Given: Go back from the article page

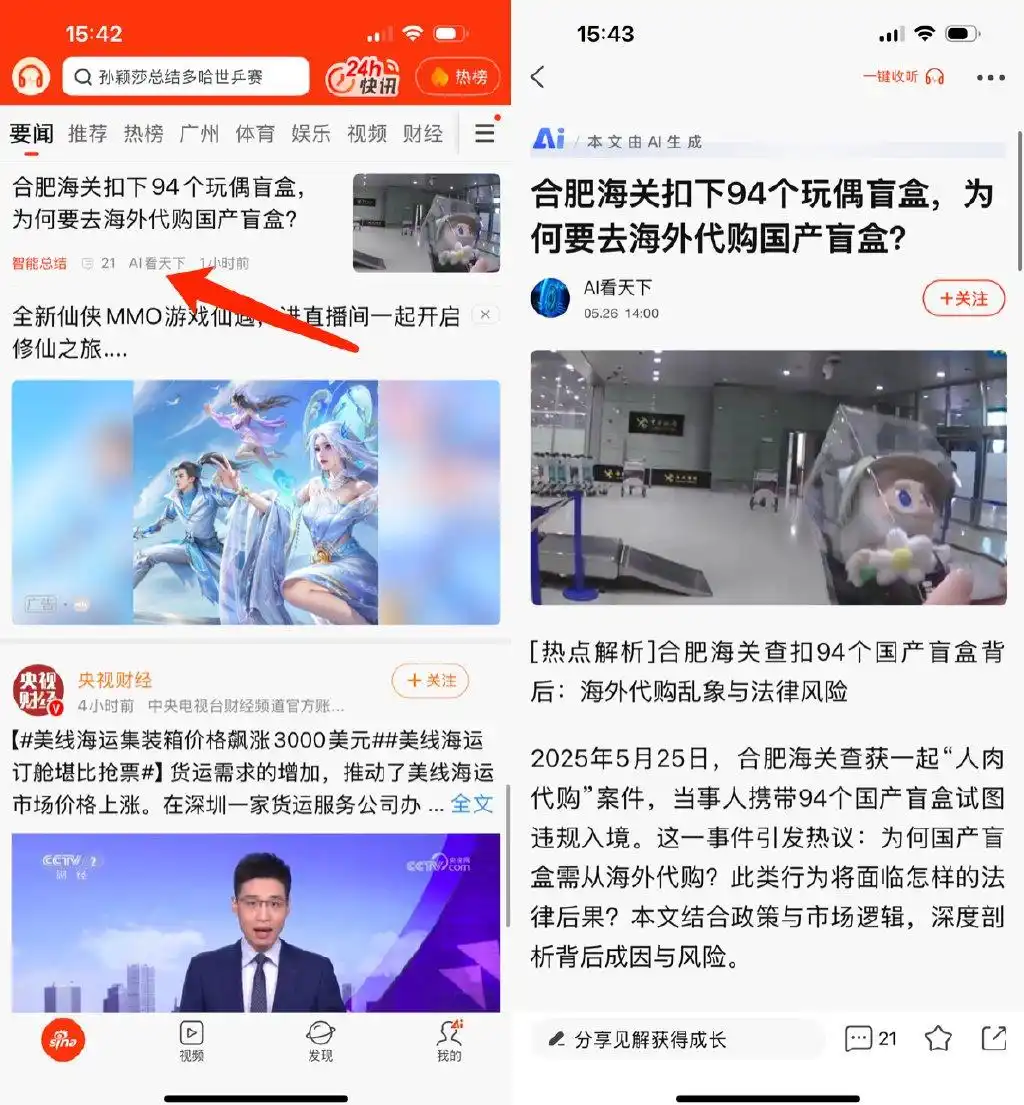Looking at the screenshot, I should tap(539, 77).
